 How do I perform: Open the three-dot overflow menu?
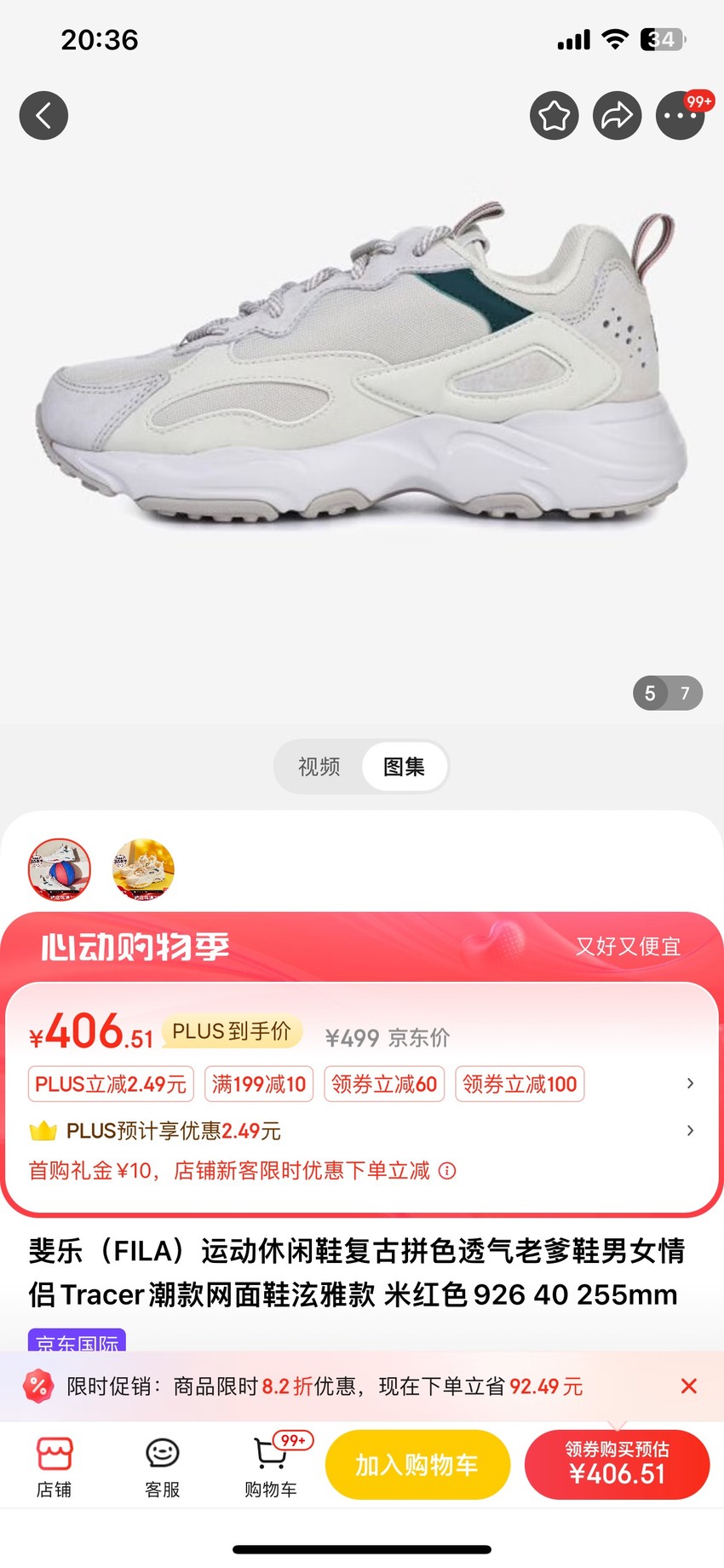click(x=680, y=115)
